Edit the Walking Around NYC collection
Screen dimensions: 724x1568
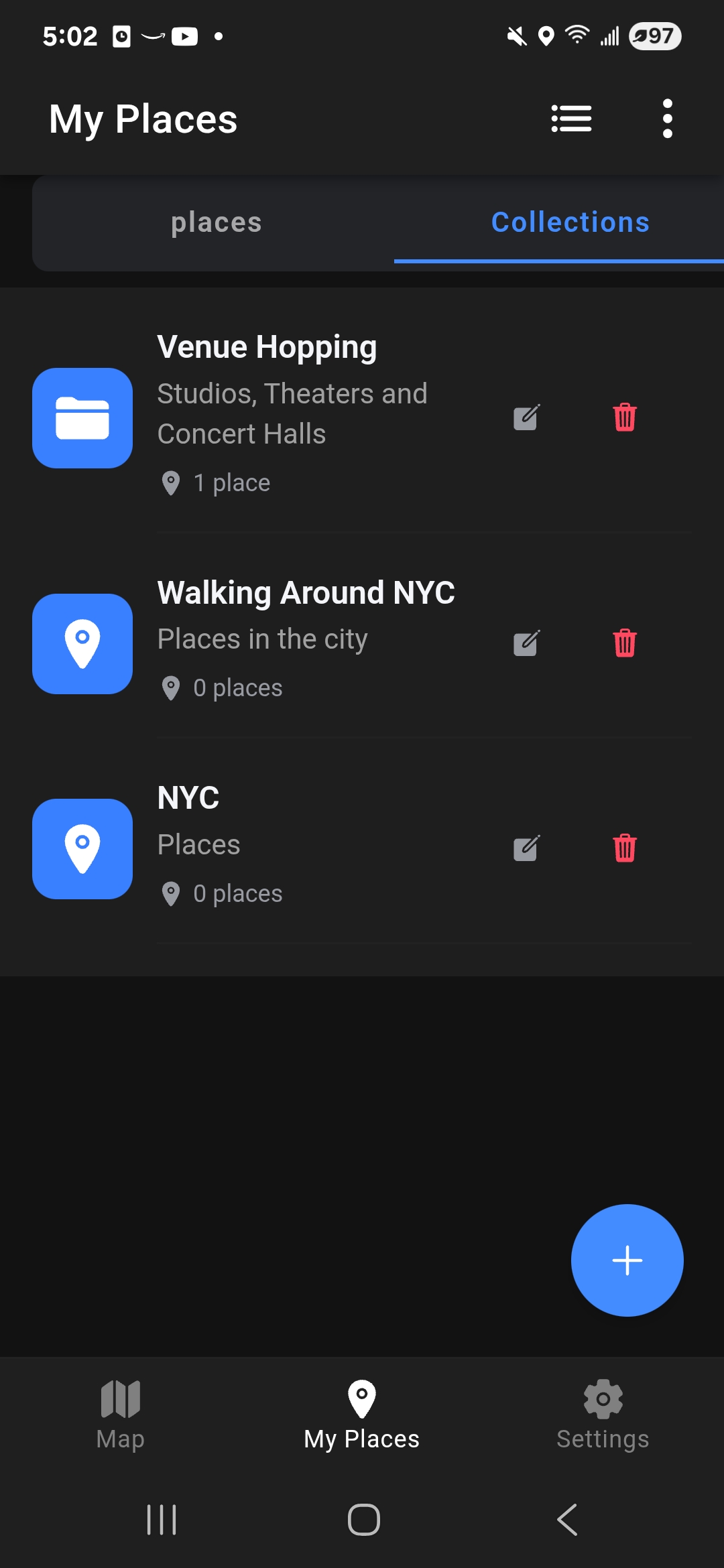[x=525, y=643]
